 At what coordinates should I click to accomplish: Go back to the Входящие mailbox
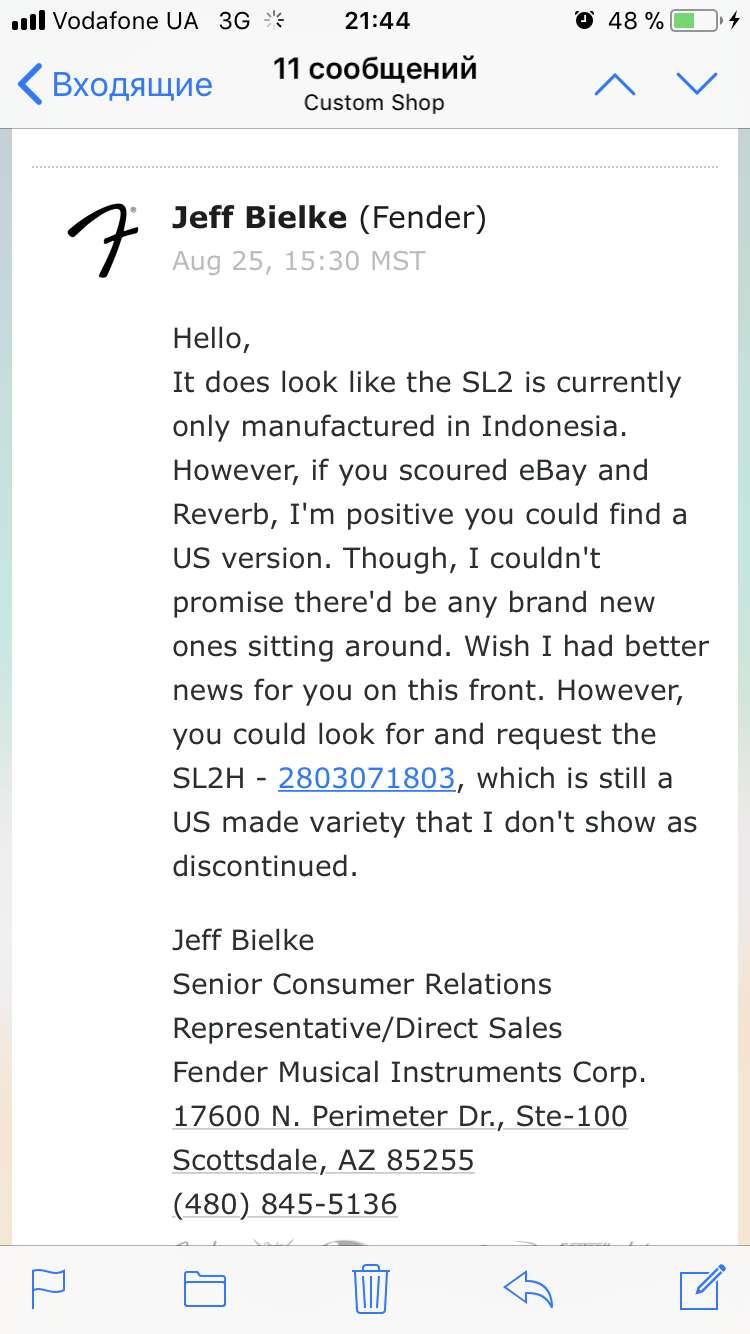116,84
